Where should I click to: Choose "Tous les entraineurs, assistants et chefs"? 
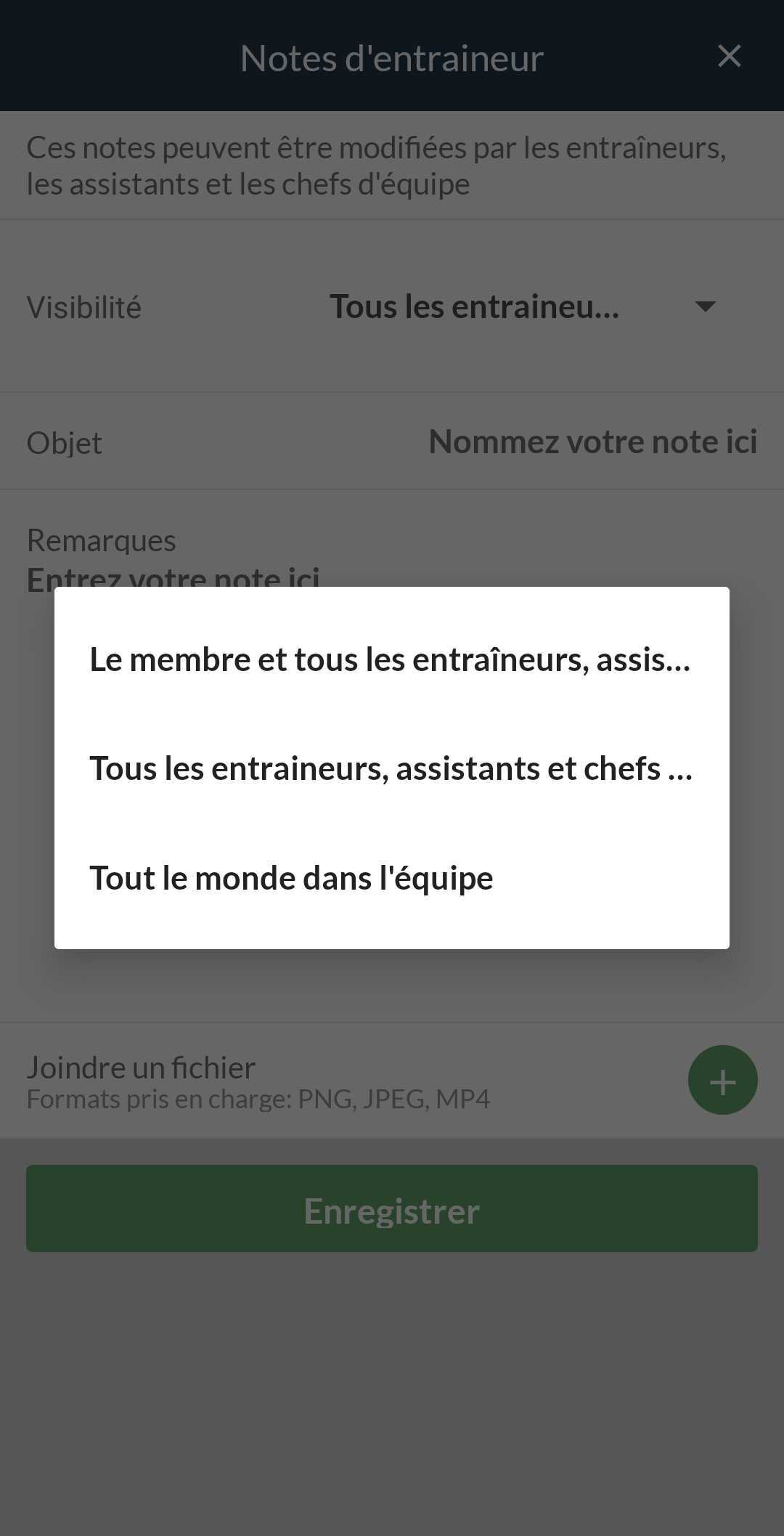pos(390,768)
